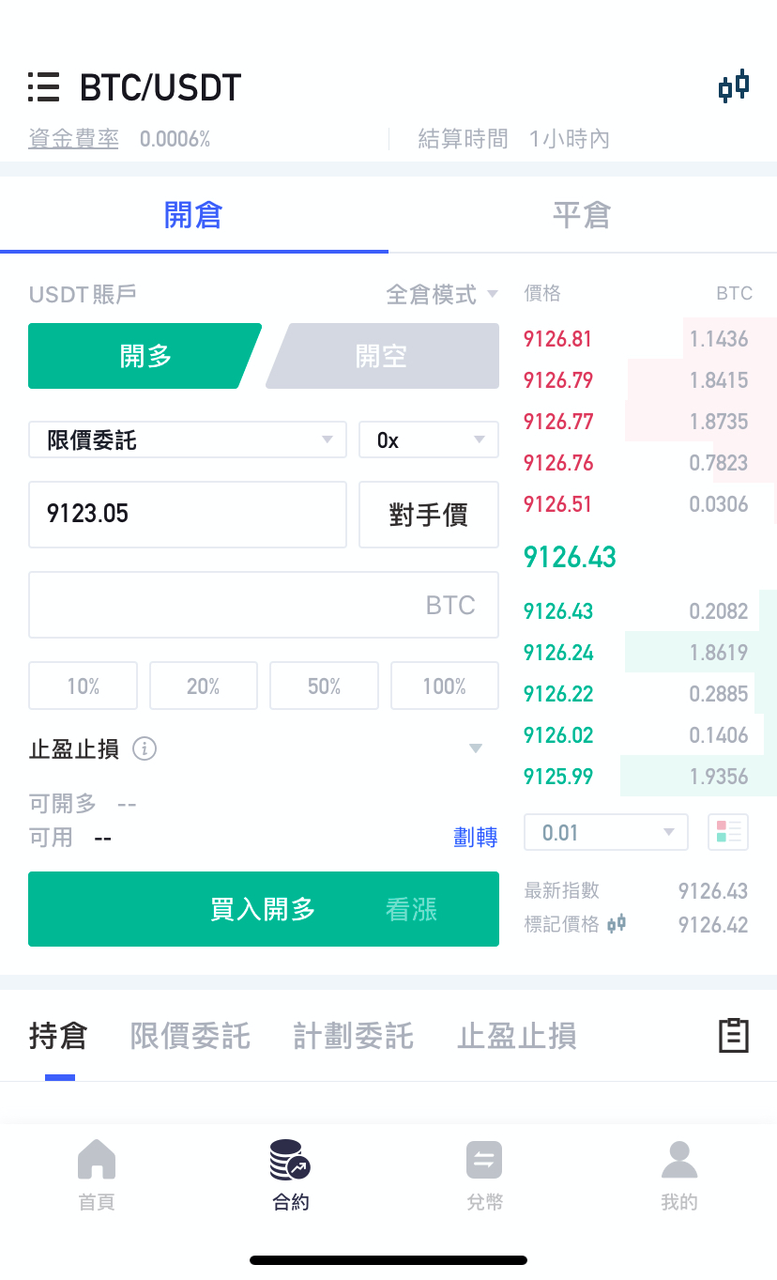Switch to the 平倉 close position tab

[x=581, y=215]
